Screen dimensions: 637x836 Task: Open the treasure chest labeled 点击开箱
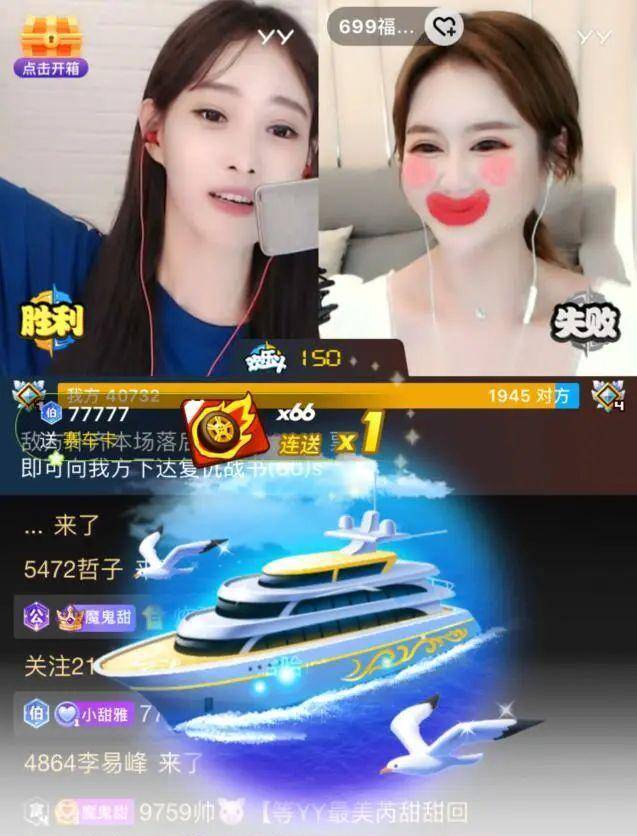(x=50, y=45)
